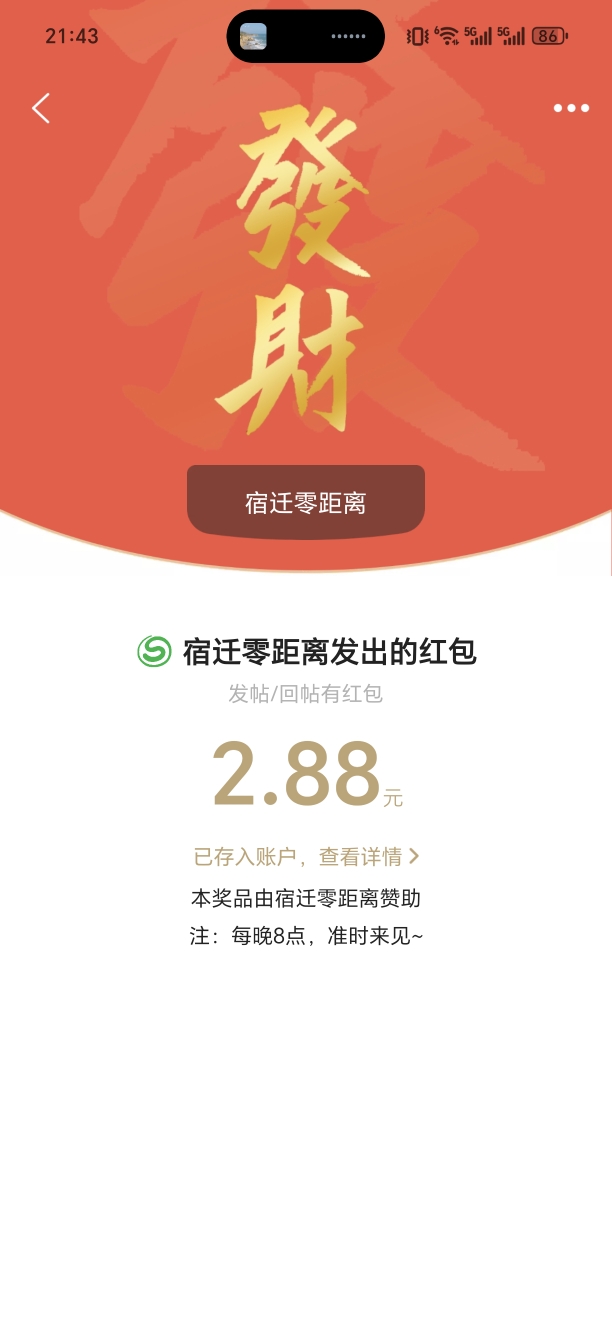Go back using the top-left arrow
This screenshot has width=612, height=1344.
[41, 108]
